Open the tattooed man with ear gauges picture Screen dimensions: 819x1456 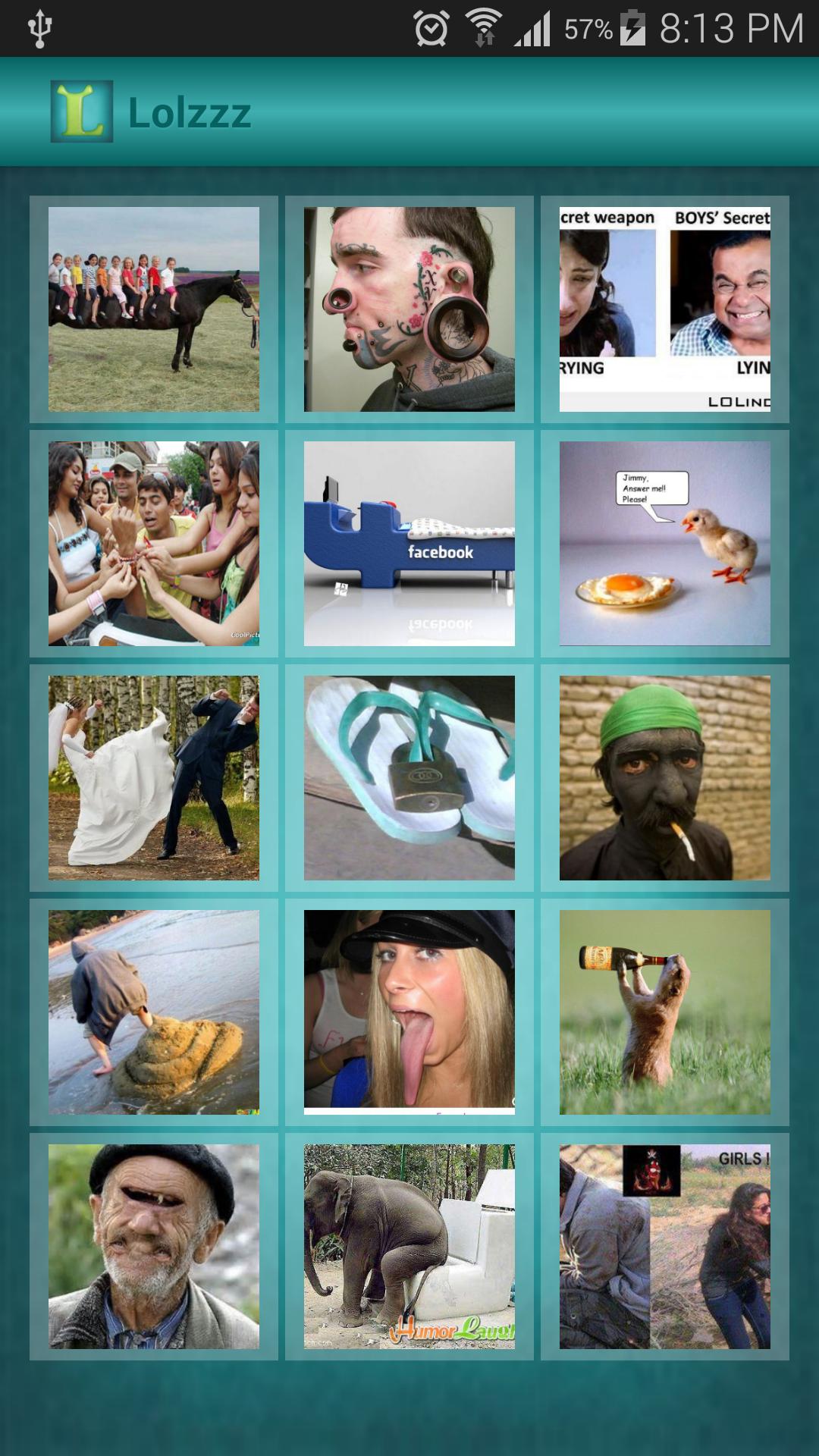(409, 309)
